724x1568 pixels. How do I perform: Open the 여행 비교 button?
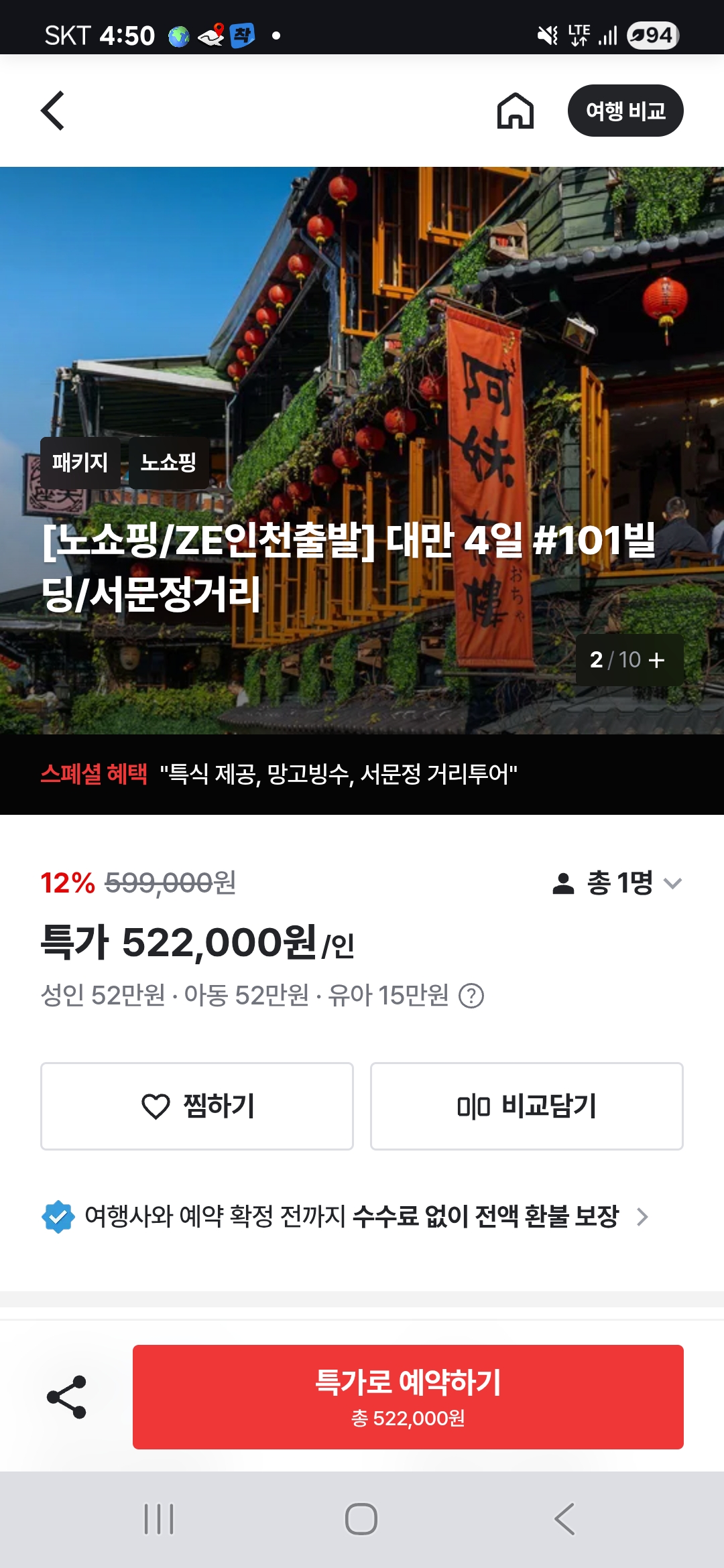pos(625,111)
